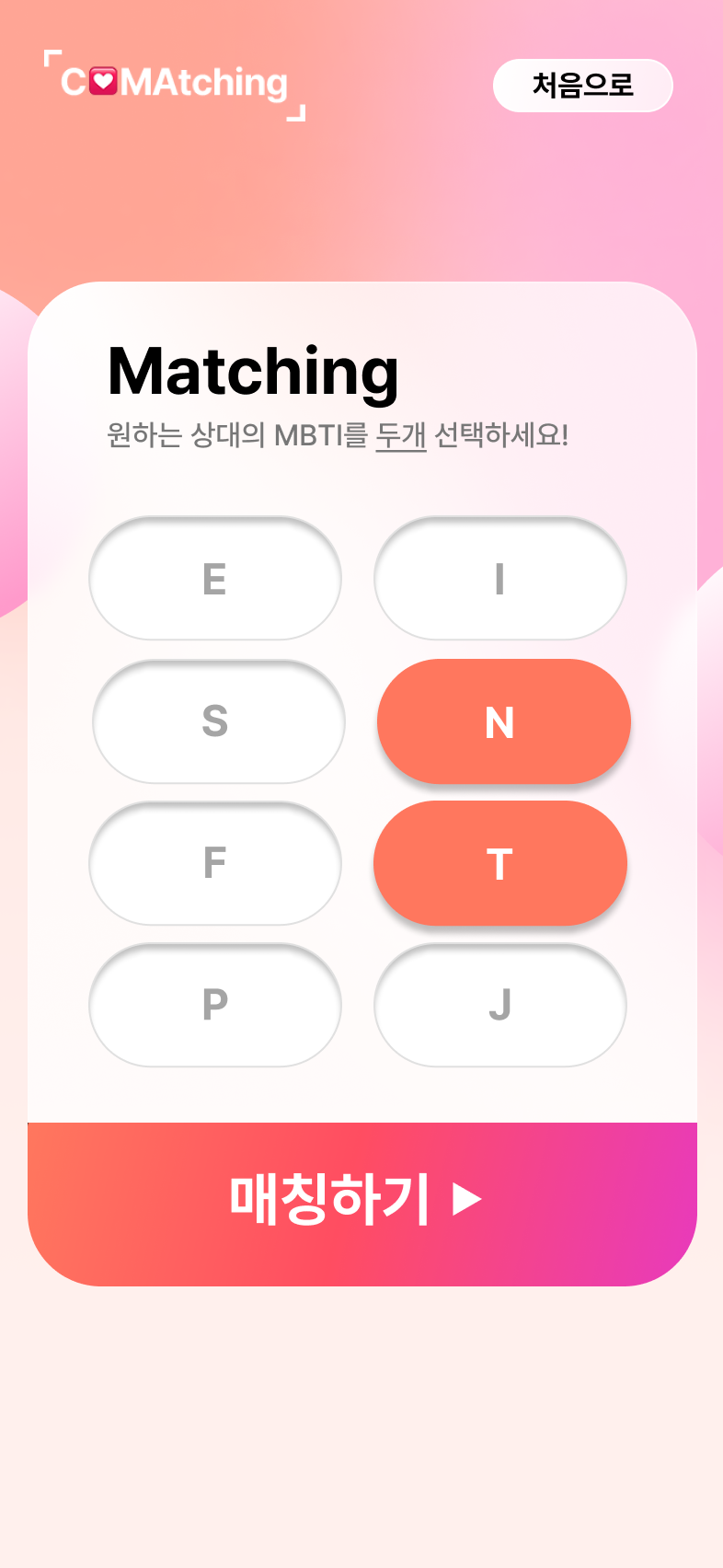Pick the J MBTI option
The width and height of the screenshot is (723, 1568).
tap(500, 1005)
